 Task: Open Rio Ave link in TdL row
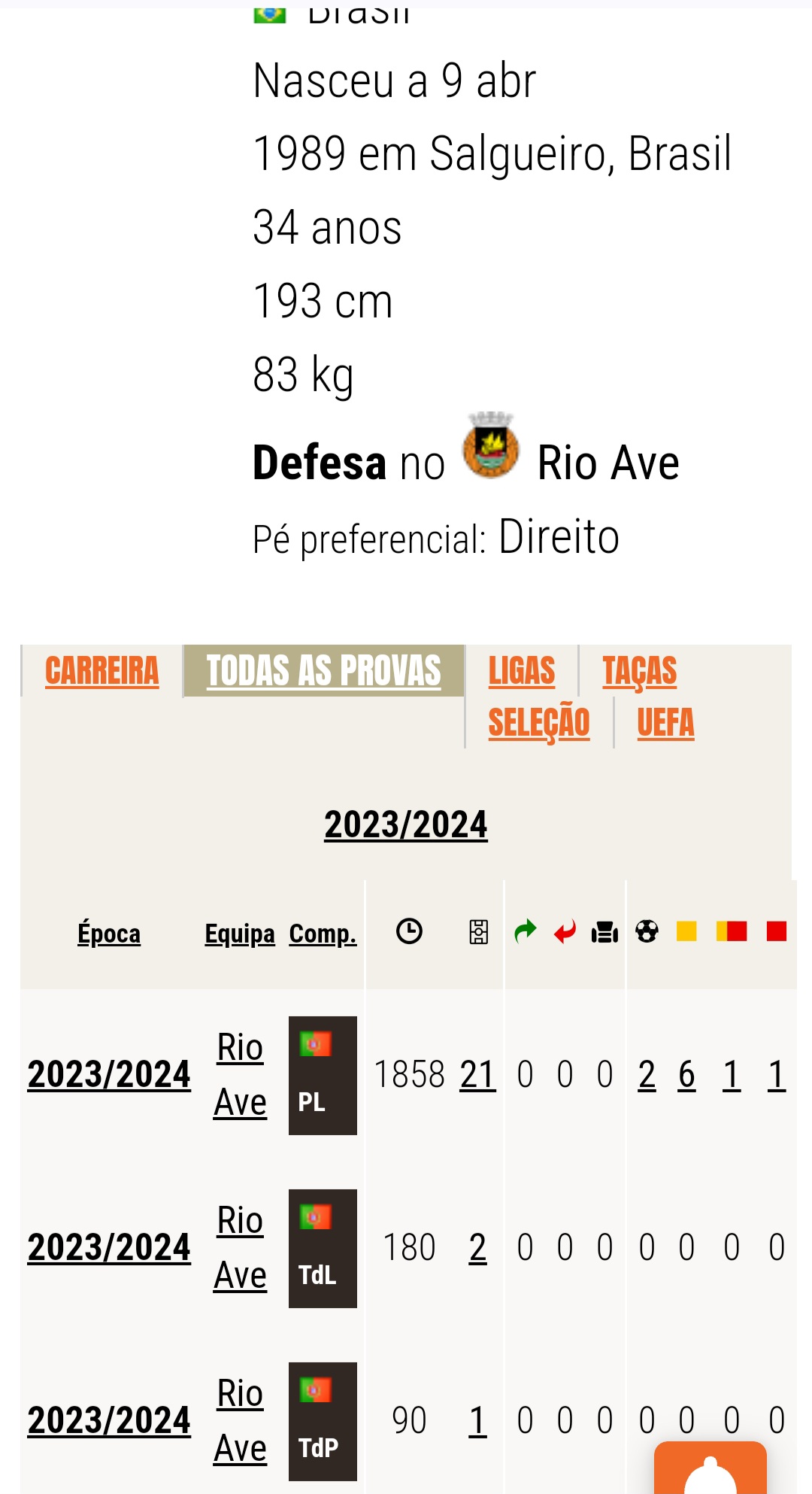240,1248
